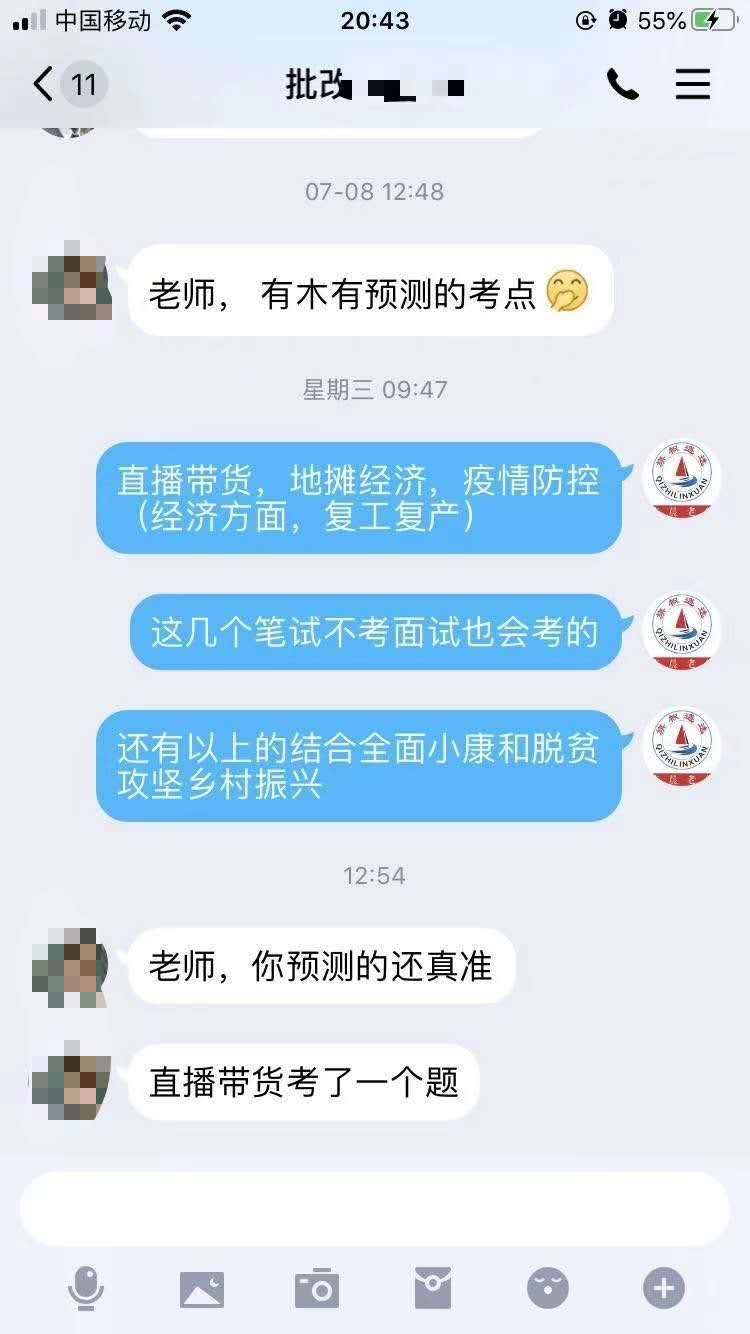Start a voice call with this contact
Screen dimensions: 750x1334
(x=622, y=85)
